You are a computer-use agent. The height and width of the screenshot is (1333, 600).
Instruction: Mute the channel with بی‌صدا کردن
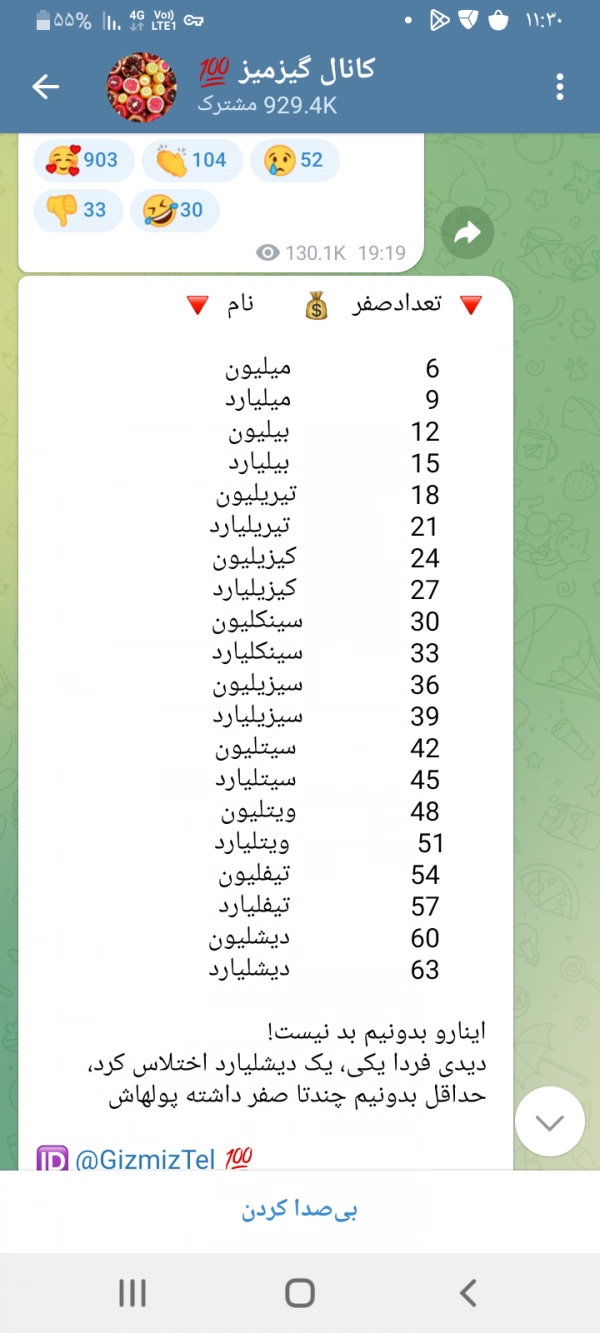point(300,1210)
